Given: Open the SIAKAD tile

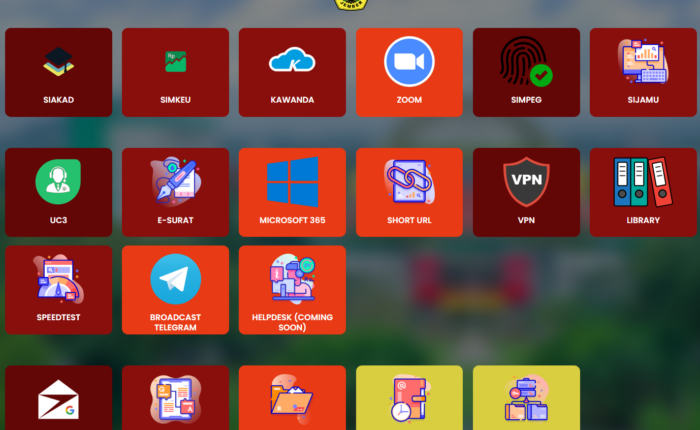Looking at the screenshot, I should tap(58, 72).
